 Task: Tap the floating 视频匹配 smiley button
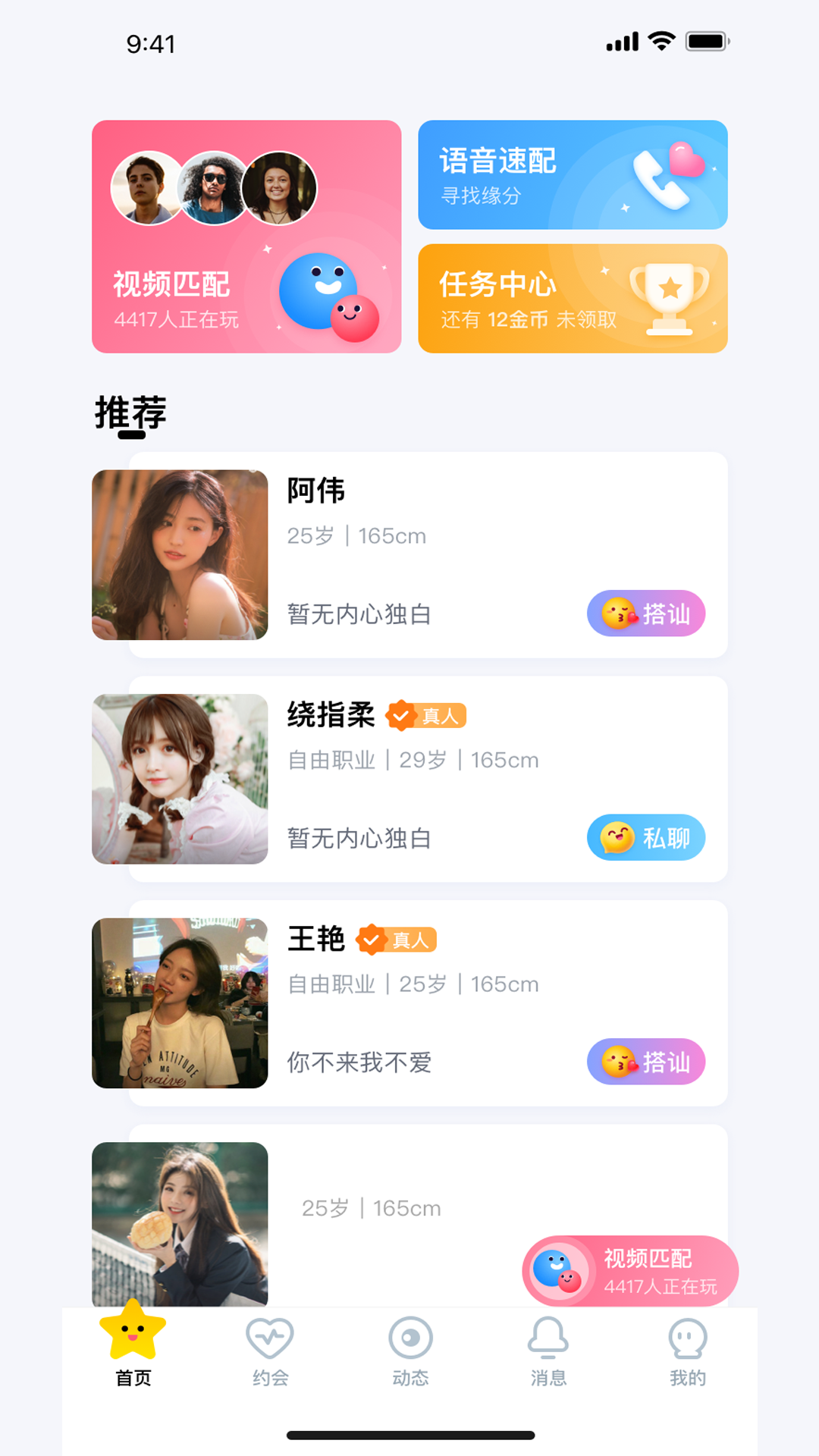coord(561,1270)
